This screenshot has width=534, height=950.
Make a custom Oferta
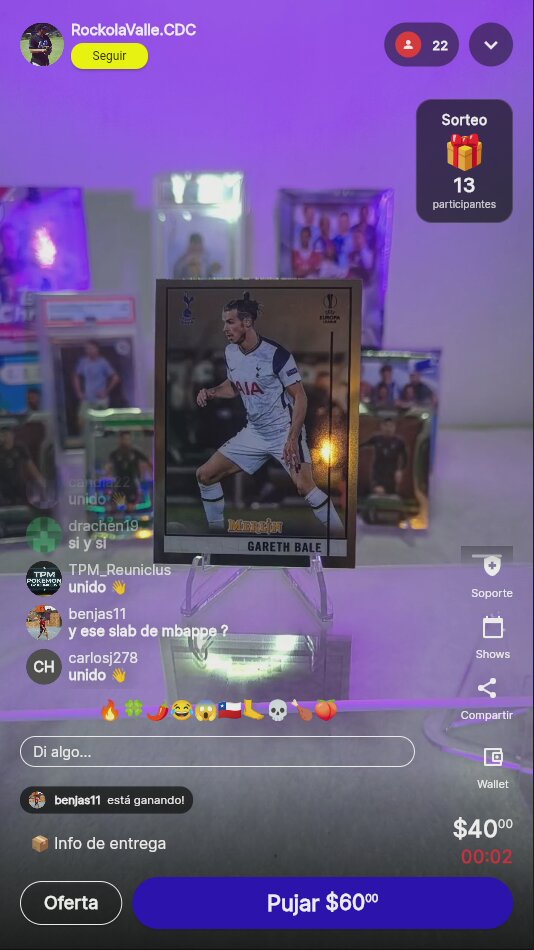(x=71, y=903)
